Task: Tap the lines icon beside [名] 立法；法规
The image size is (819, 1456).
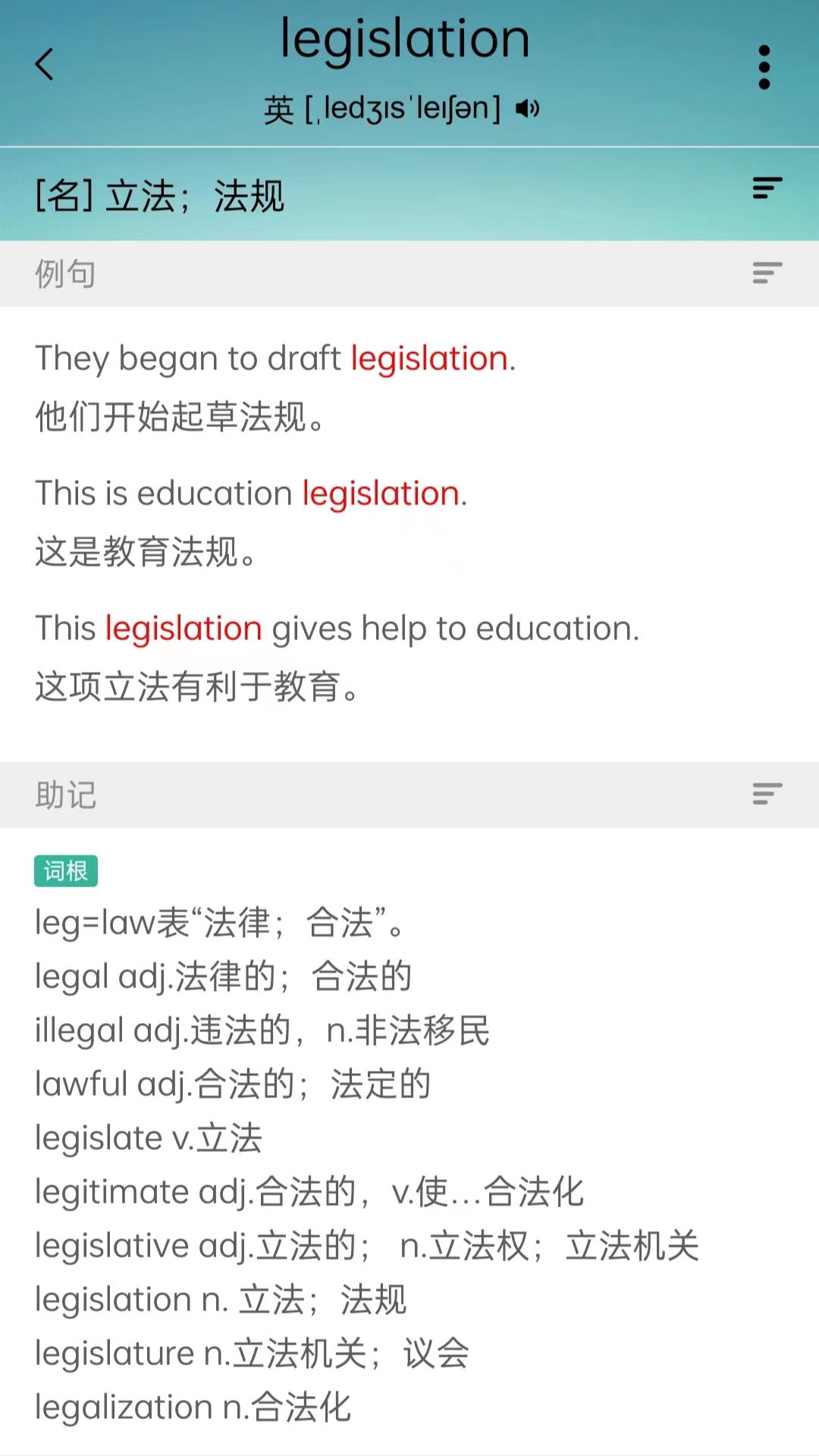Action: pyautogui.click(x=767, y=188)
